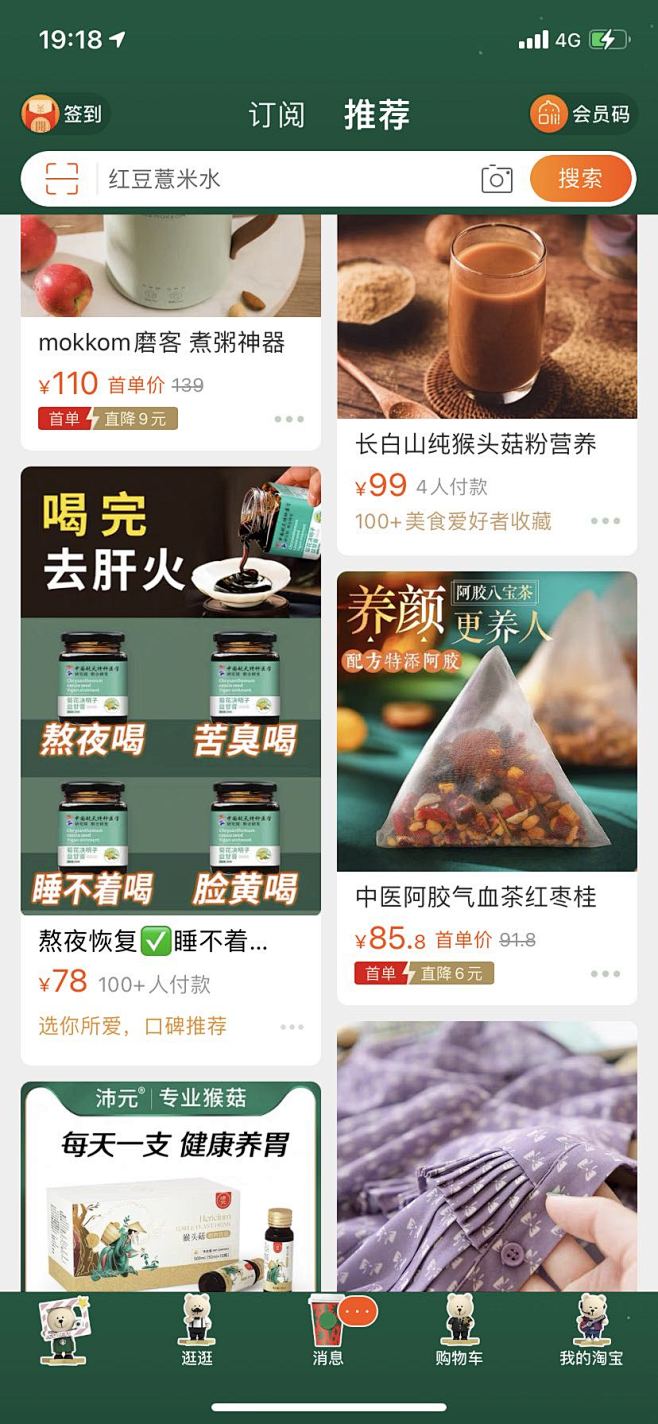
Task: Switch to the 订阅 tab
Action: (x=276, y=115)
